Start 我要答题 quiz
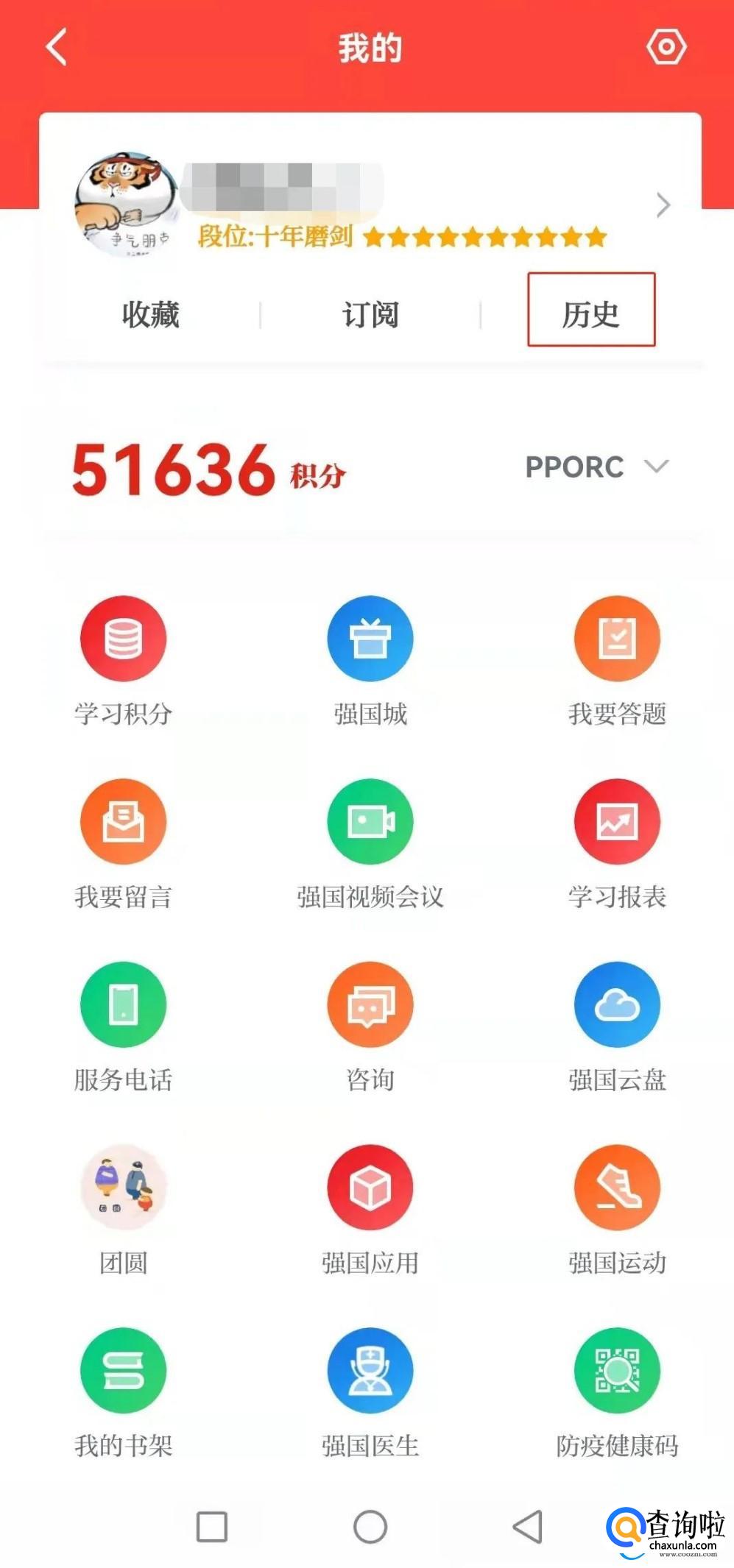Viewport: 734px width, 1568px height. 617,639
